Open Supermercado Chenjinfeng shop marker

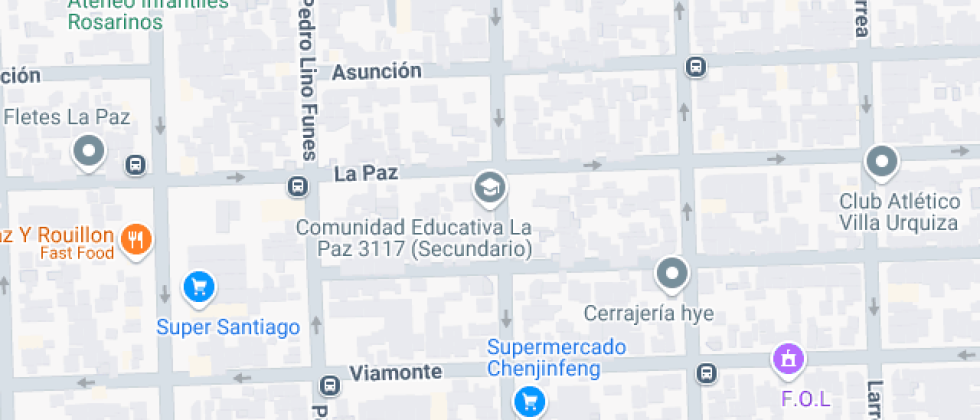529,401
